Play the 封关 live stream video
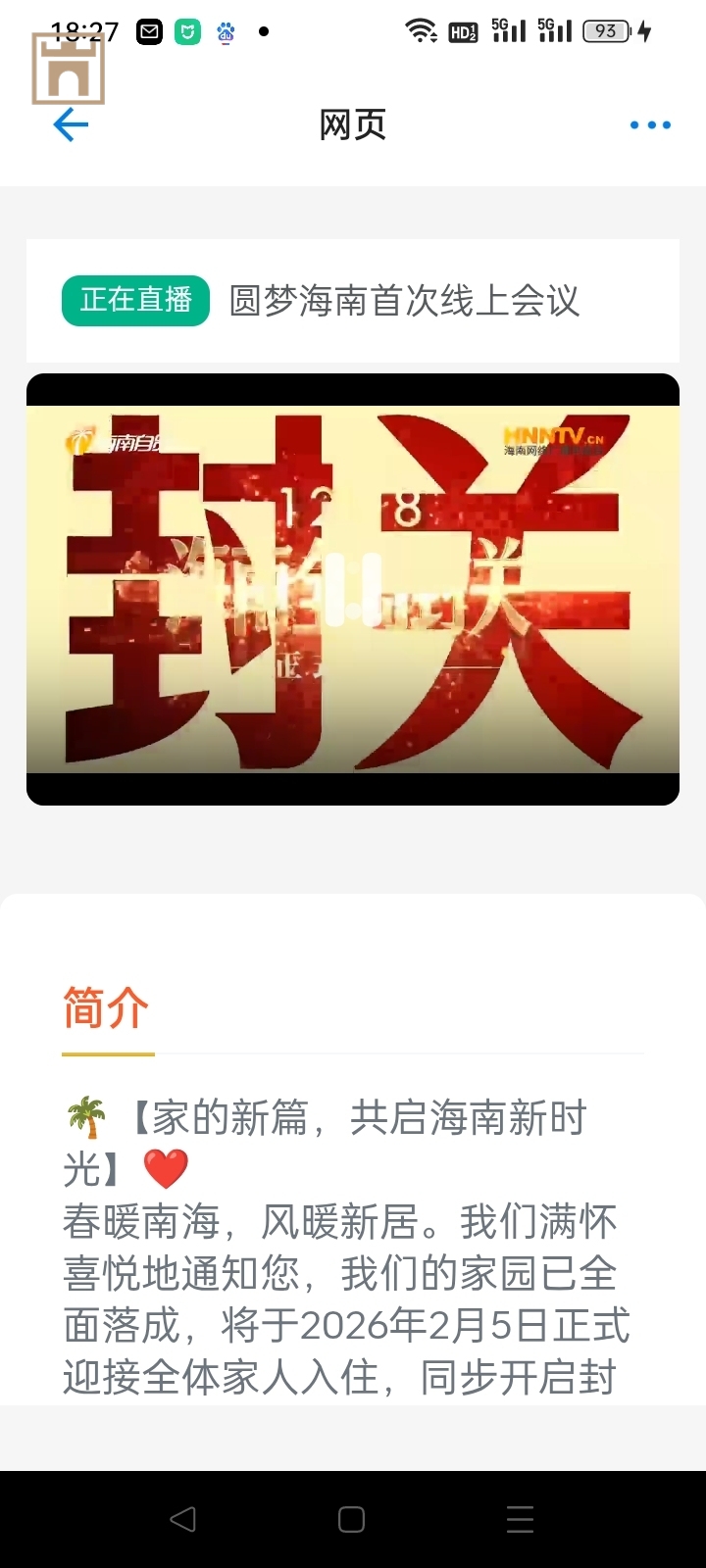Image resolution: width=706 pixels, height=1568 pixels. tap(353, 589)
